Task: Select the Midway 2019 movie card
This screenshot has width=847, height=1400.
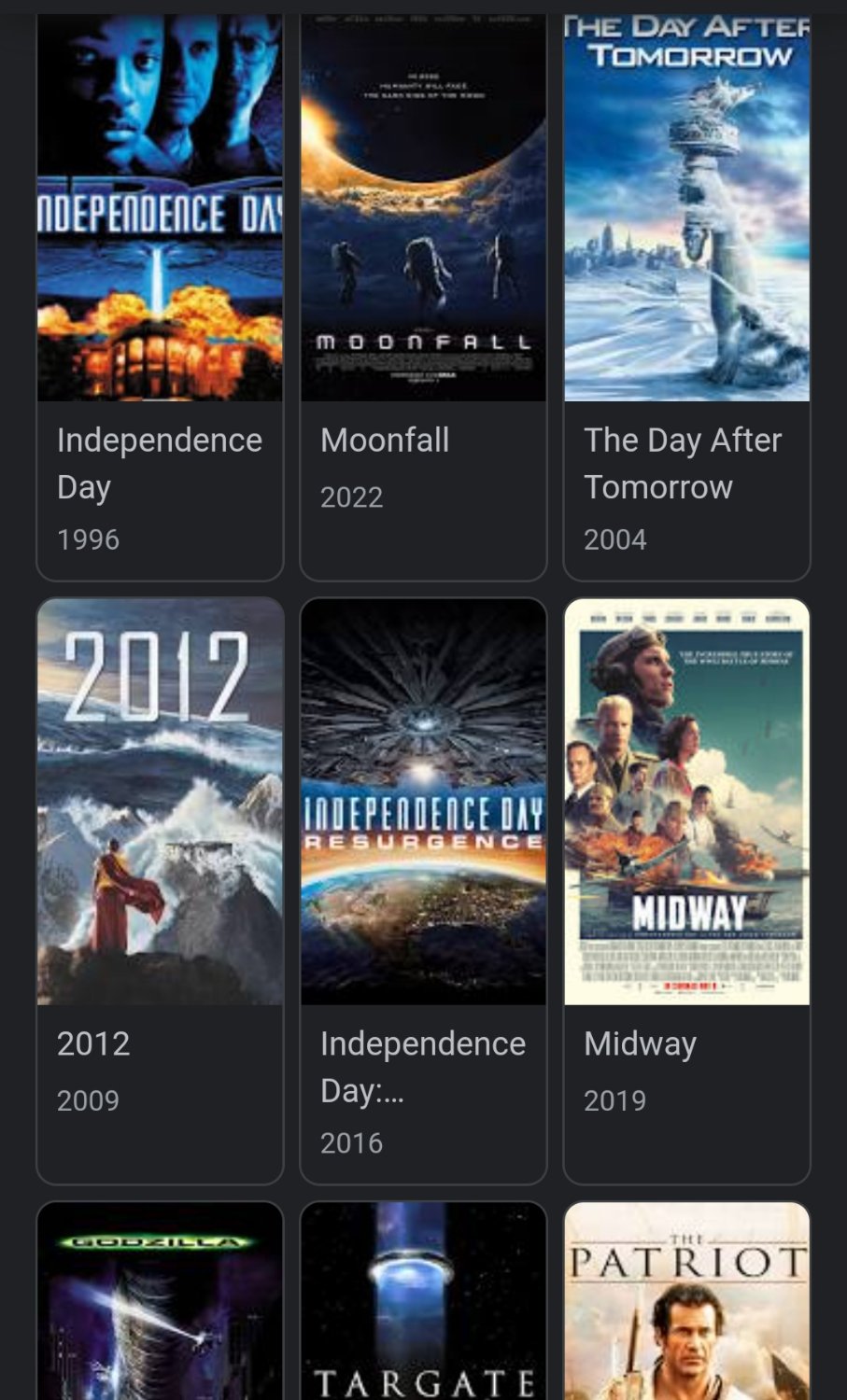Action: click(687, 891)
